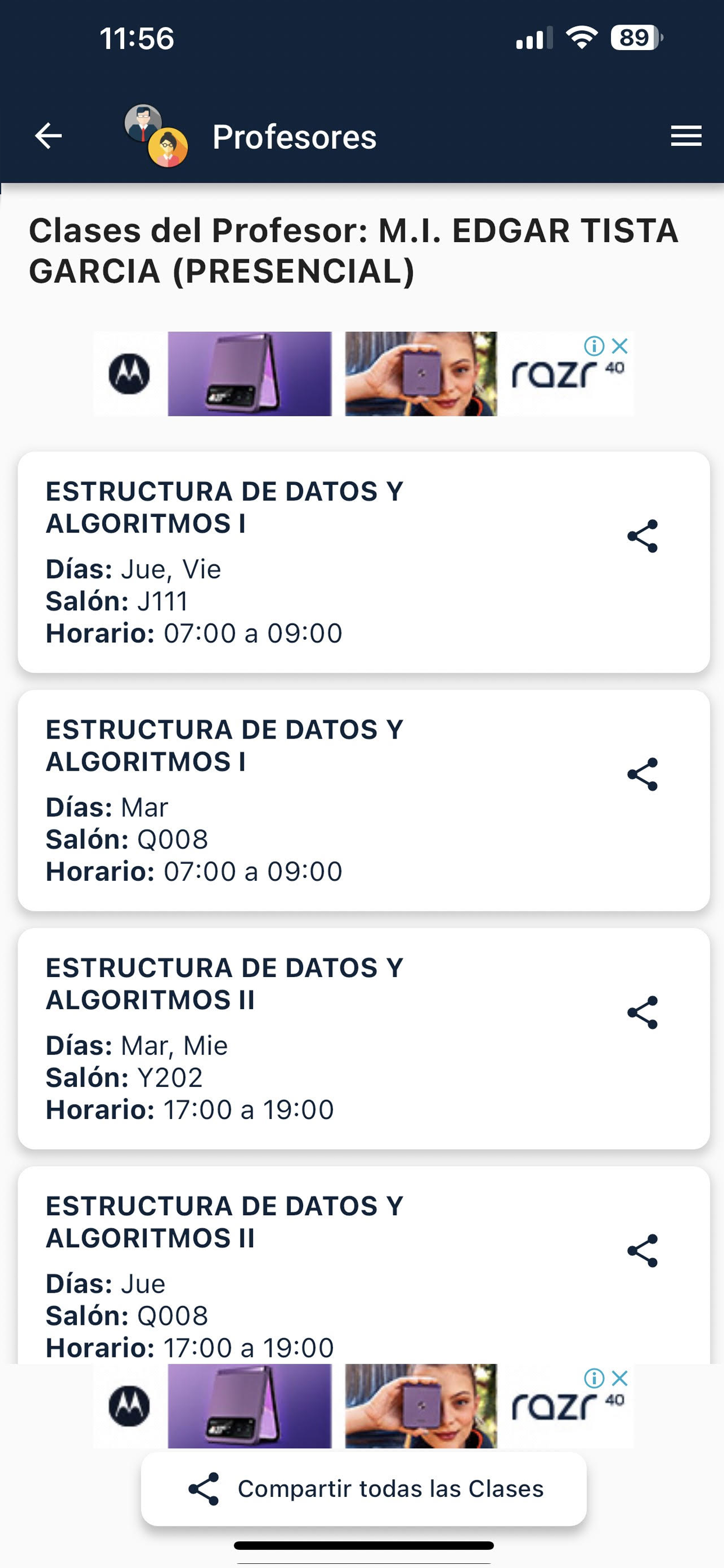Share the Algoritmos I class in salón J111
Image resolution: width=724 pixels, height=1568 pixels.
click(642, 535)
